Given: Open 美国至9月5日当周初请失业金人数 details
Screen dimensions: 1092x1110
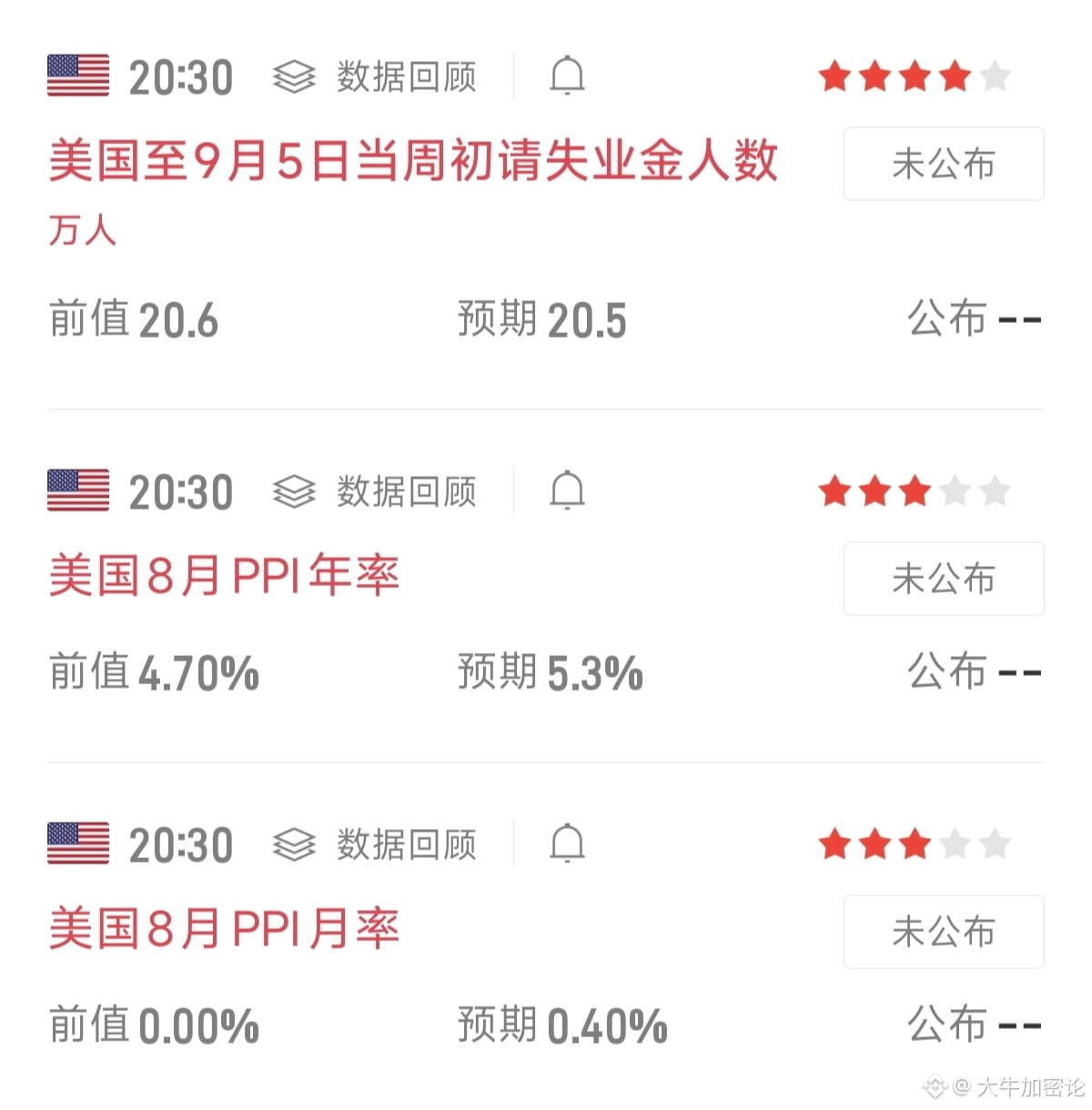Looking at the screenshot, I should [x=413, y=161].
